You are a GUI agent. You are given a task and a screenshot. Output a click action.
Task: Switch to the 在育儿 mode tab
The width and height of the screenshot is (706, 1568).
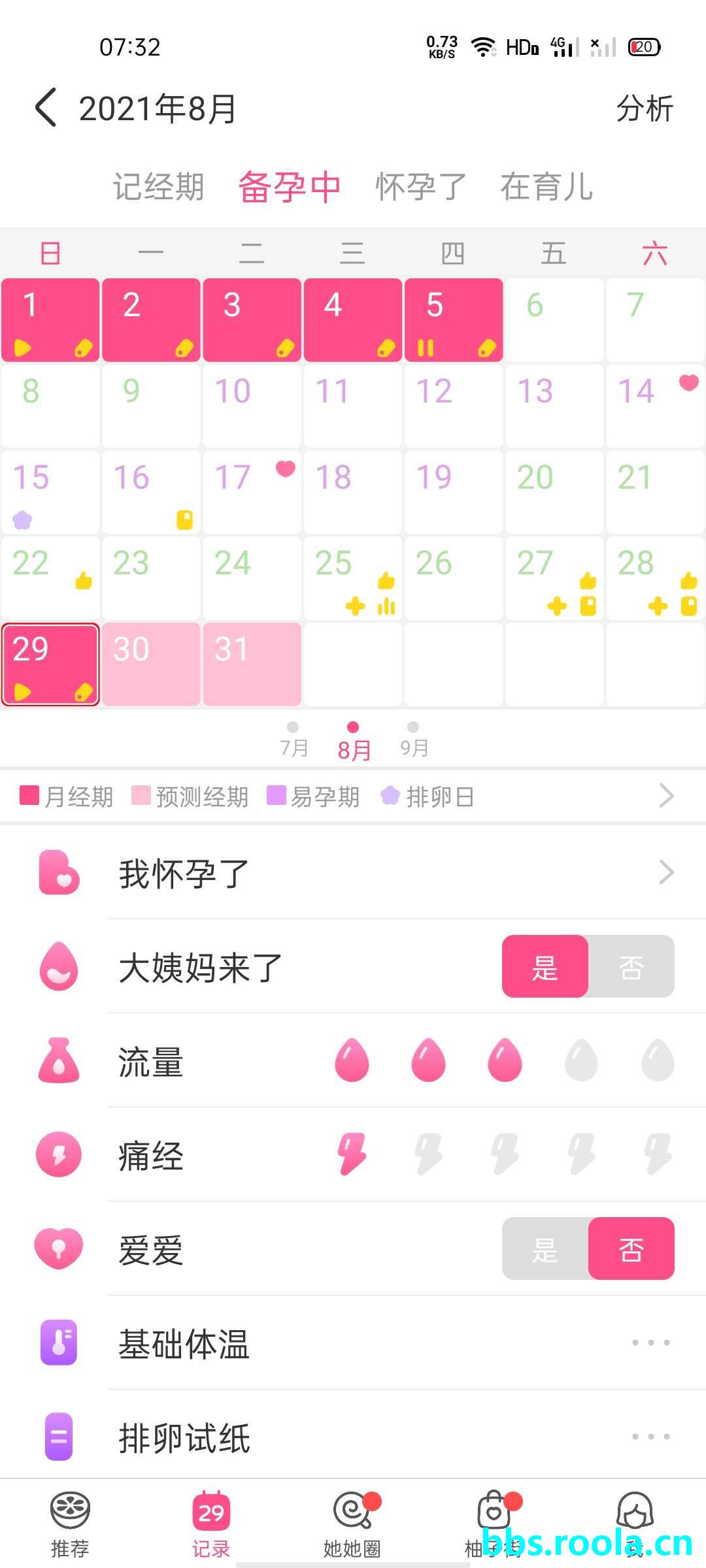[546, 187]
